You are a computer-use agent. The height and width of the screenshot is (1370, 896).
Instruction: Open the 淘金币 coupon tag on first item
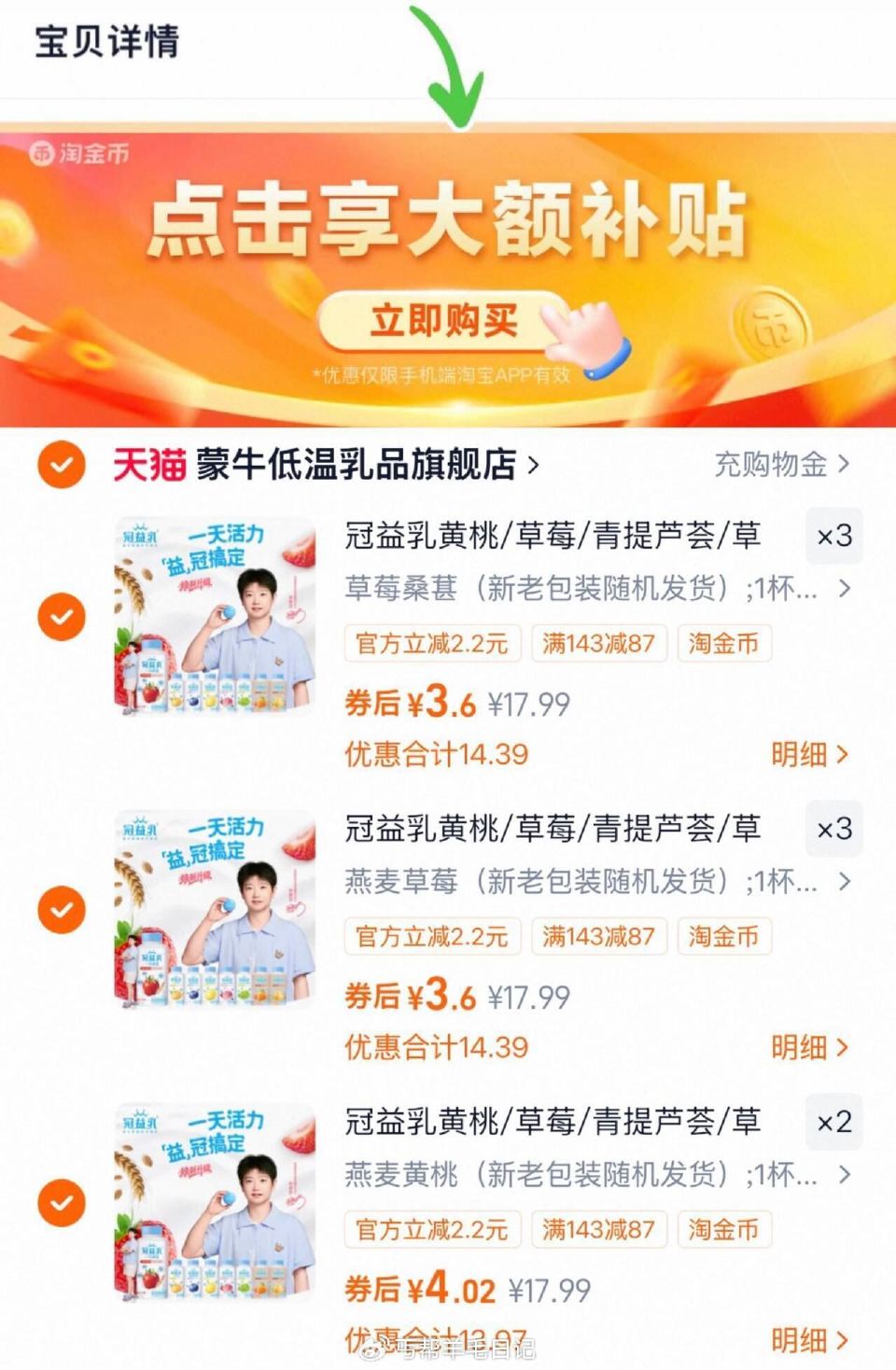[x=723, y=644]
